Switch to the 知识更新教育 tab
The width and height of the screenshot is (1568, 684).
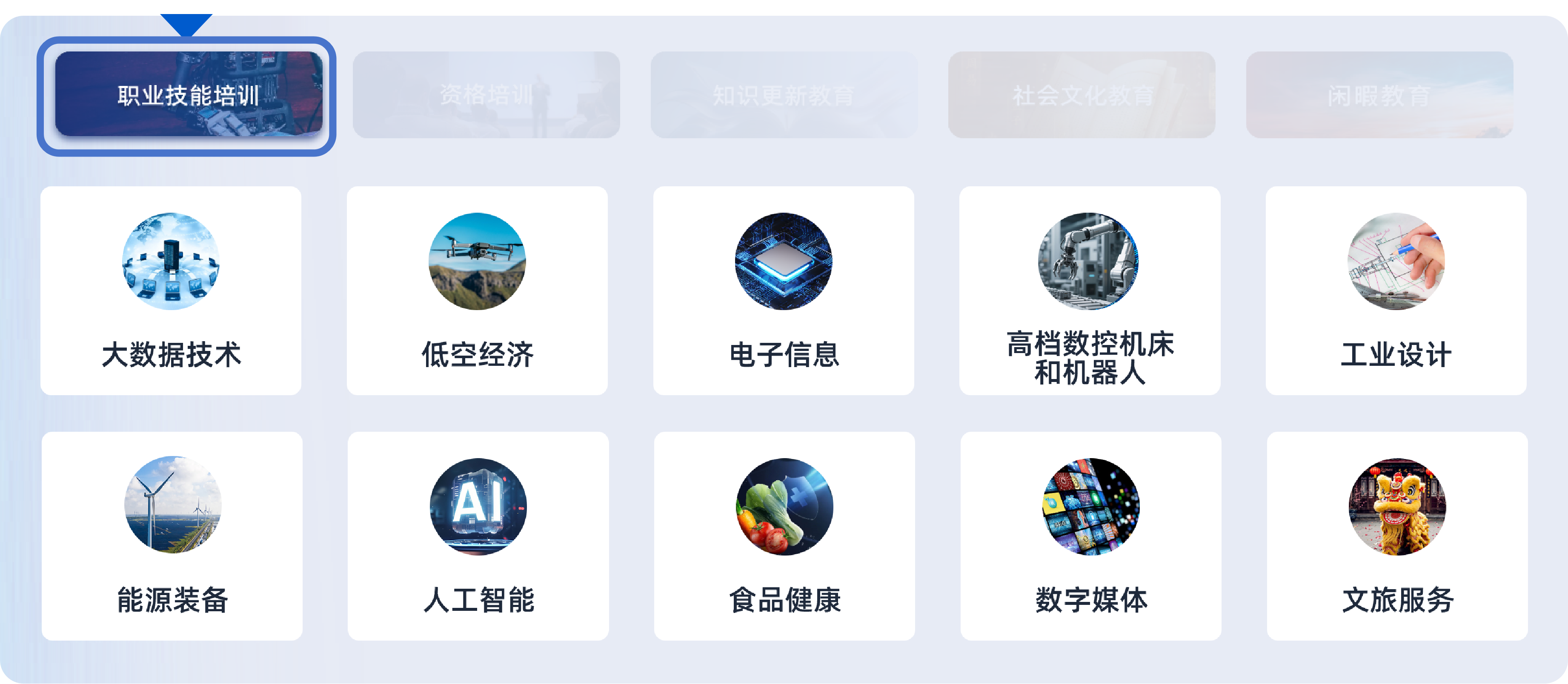coord(784,96)
